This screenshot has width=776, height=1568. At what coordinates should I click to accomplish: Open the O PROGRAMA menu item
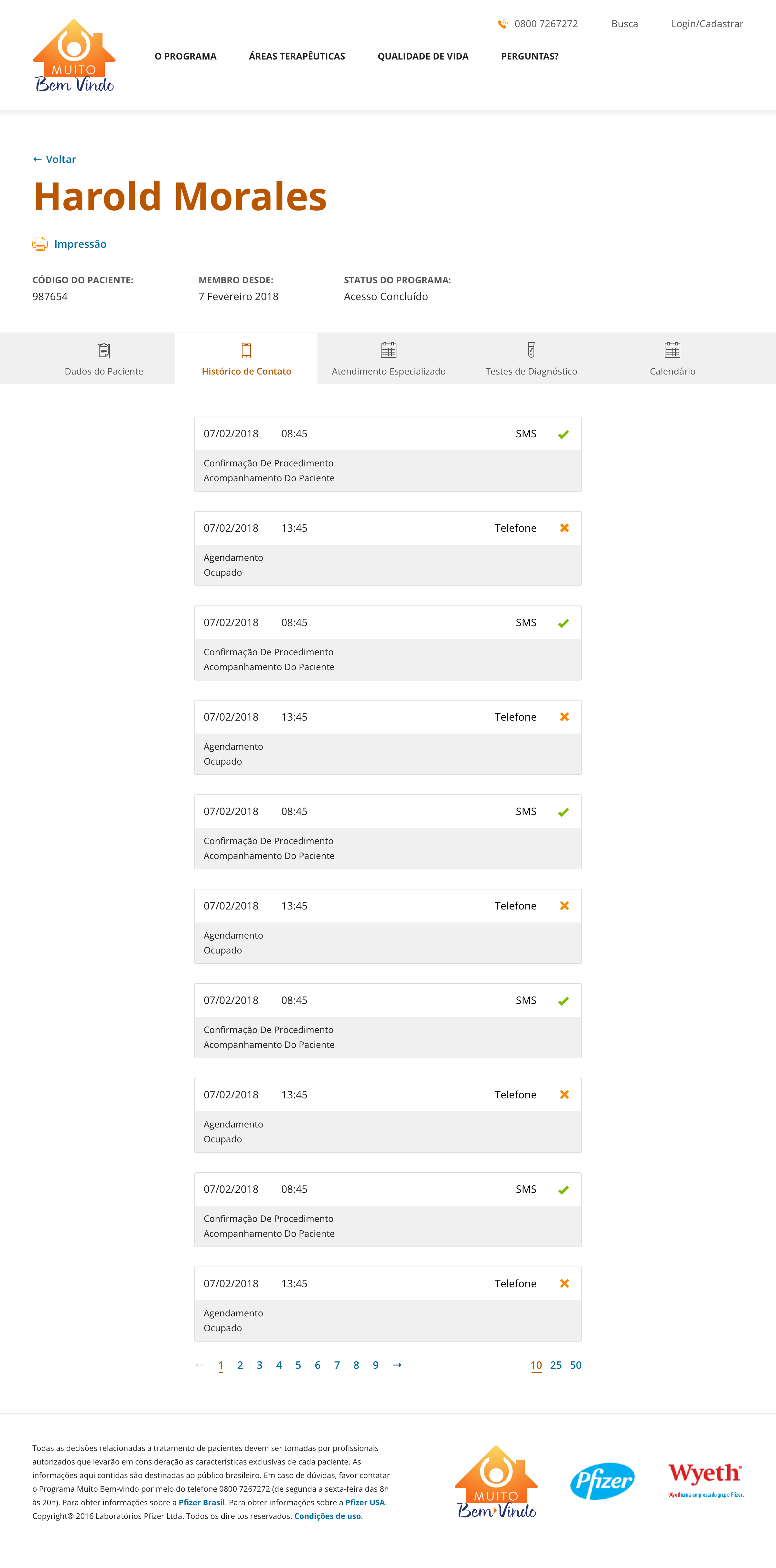pyautogui.click(x=185, y=57)
